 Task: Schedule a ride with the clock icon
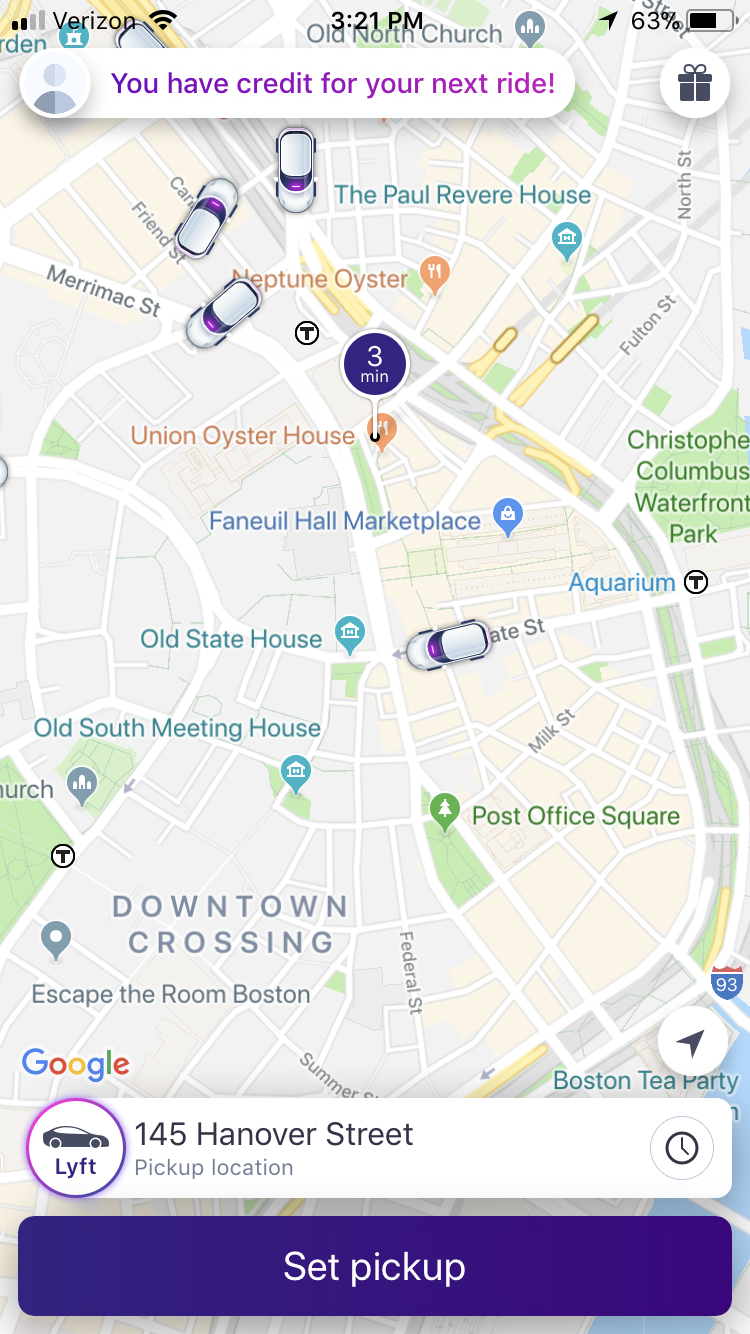(682, 1148)
